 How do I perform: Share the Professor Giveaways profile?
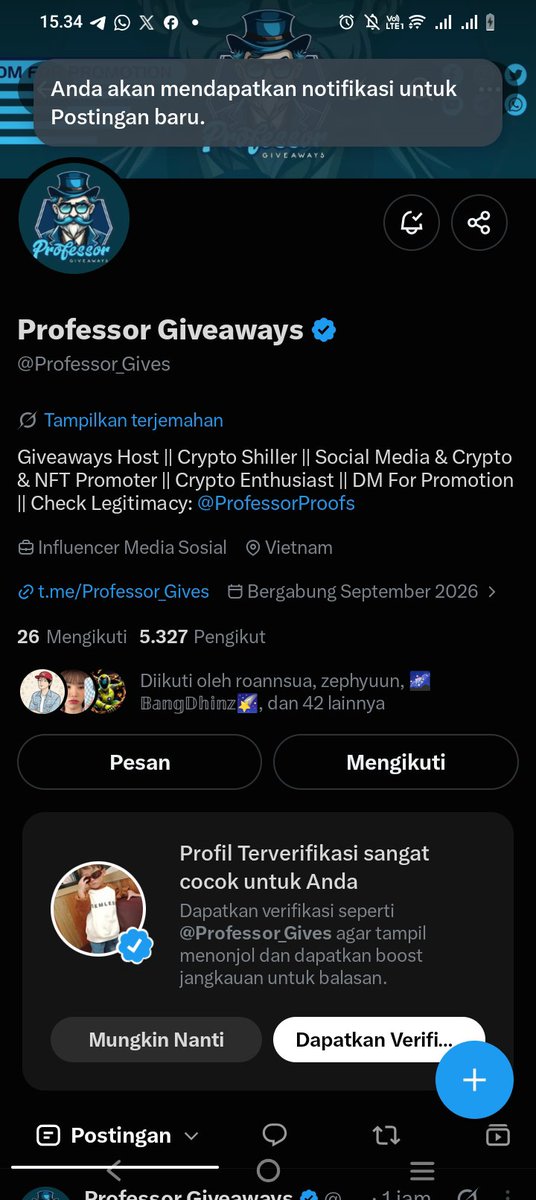[479, 222]
